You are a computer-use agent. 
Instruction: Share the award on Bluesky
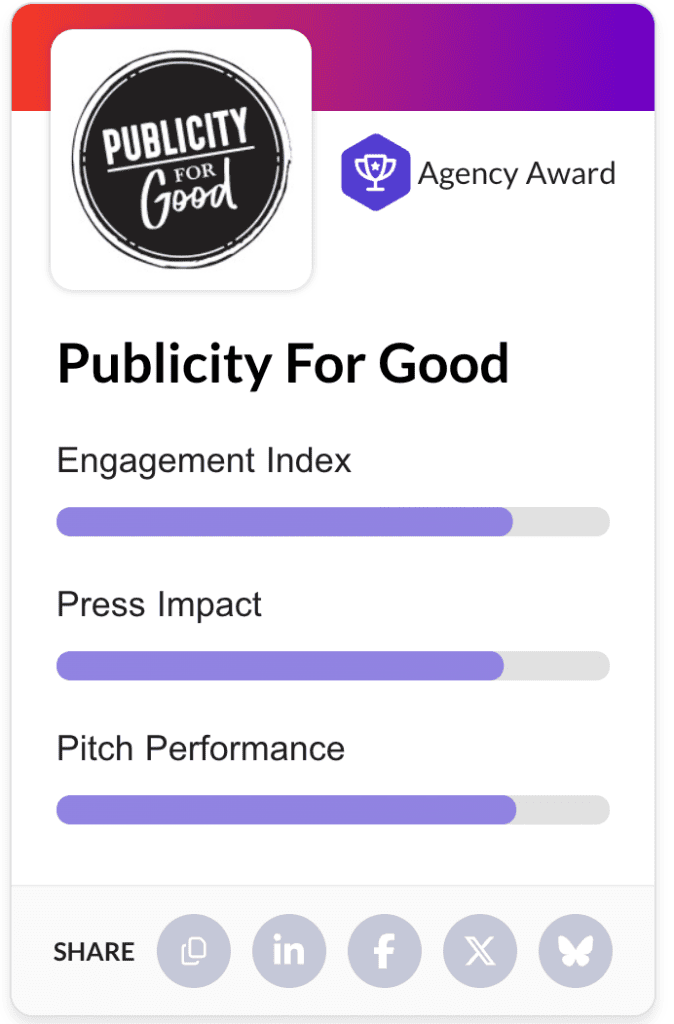(575, 951)
